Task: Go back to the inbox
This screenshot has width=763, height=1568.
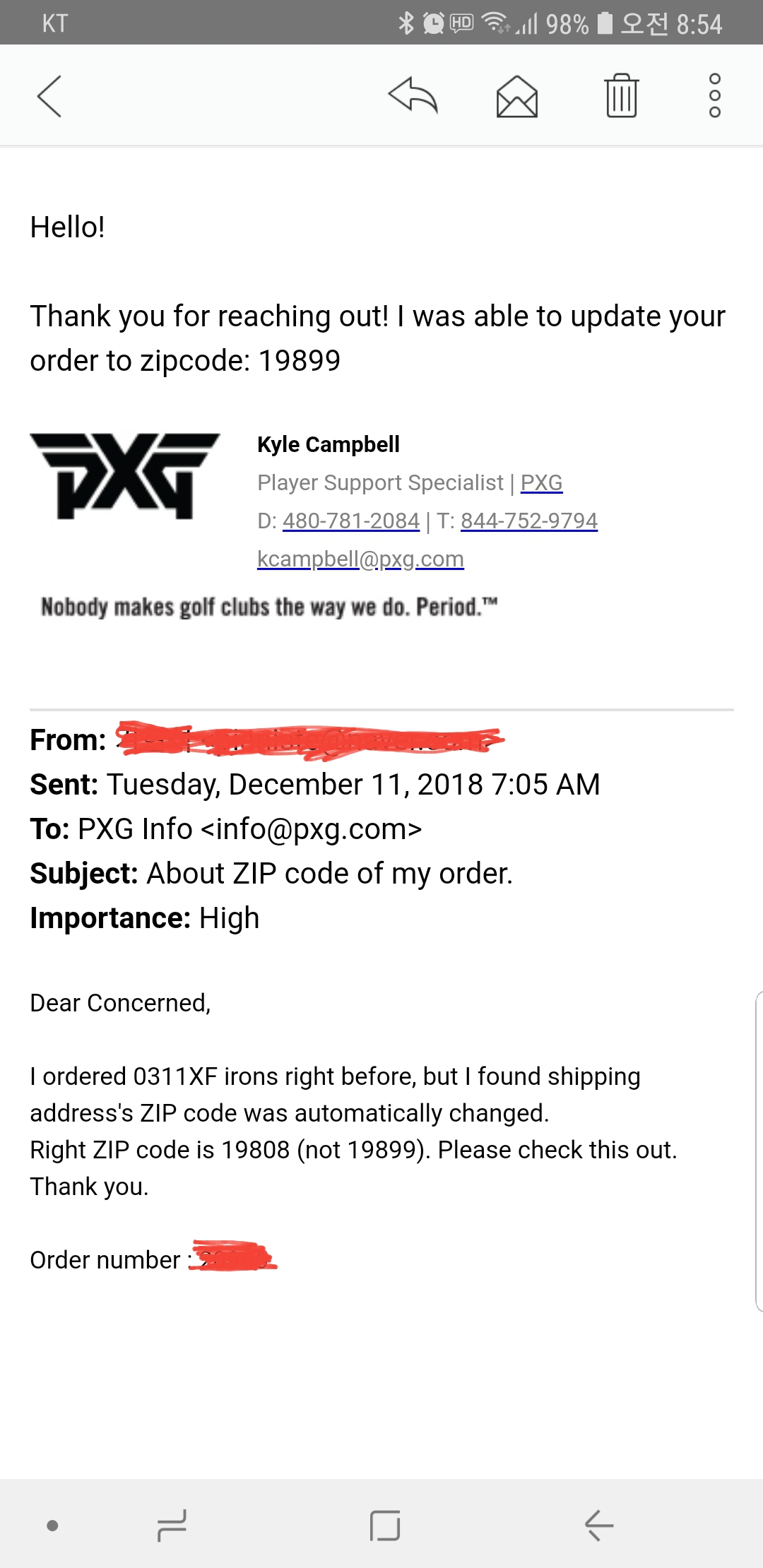Action: (49, 96)
